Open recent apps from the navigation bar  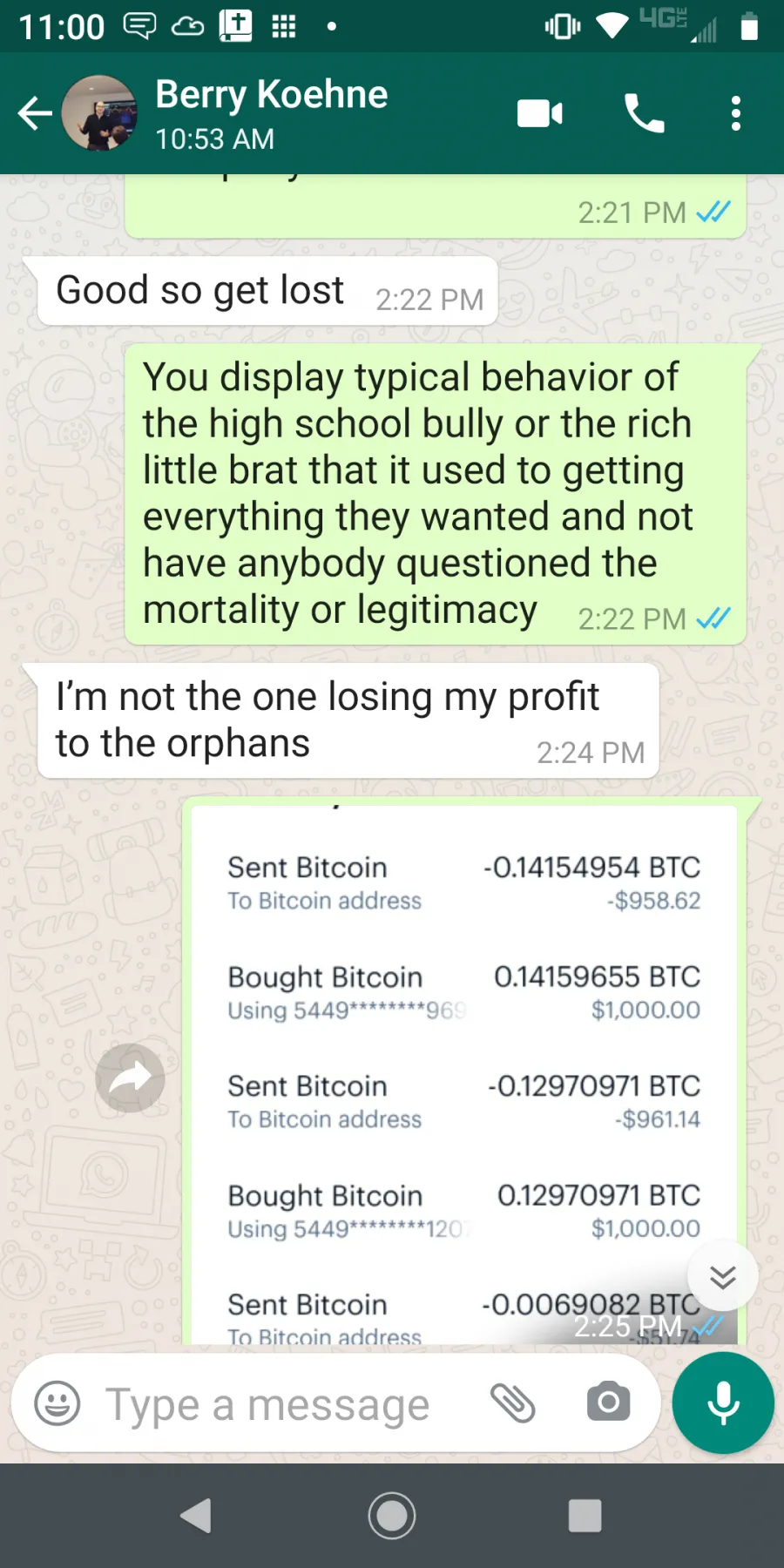585,1516
